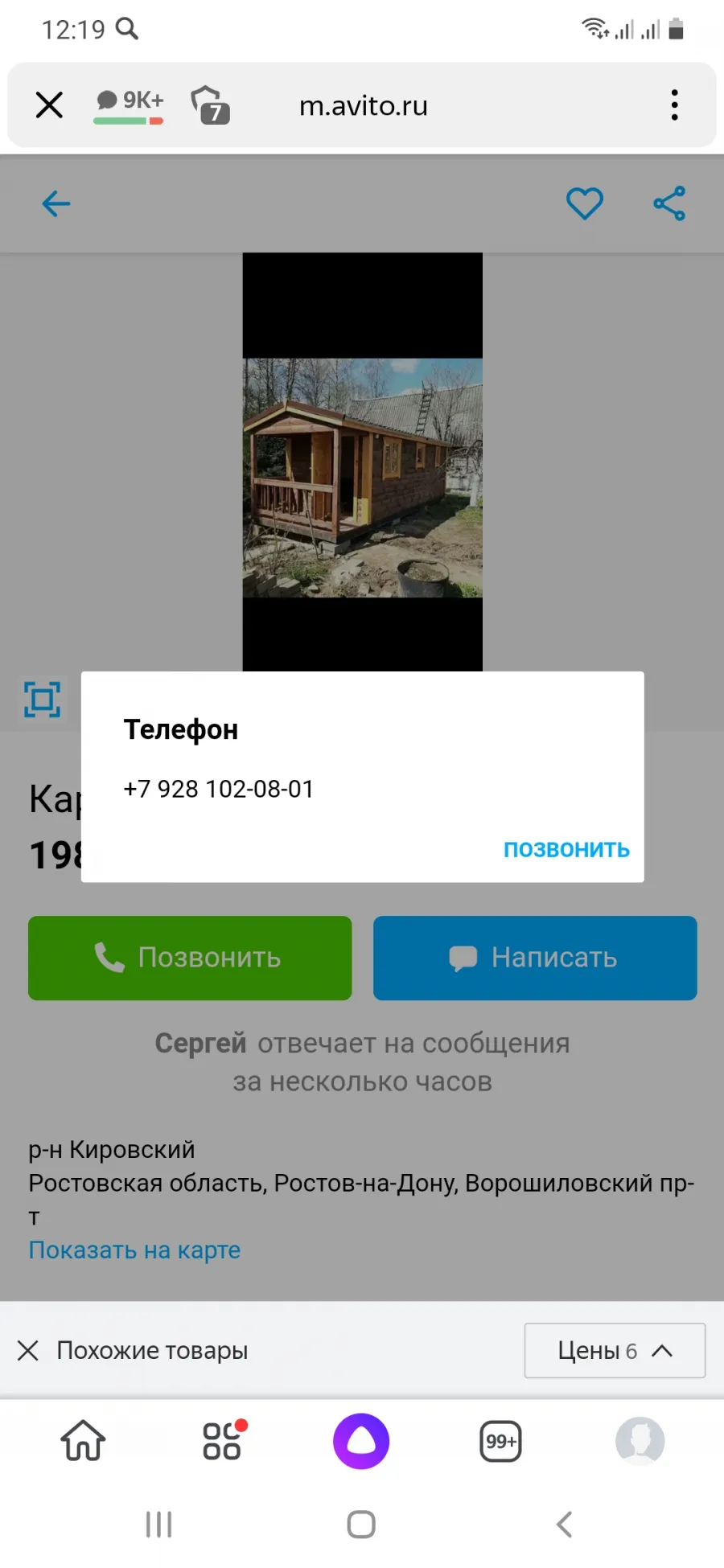Open the listing photo fullscreen
724x1568 pixels.
coord(43,699)
